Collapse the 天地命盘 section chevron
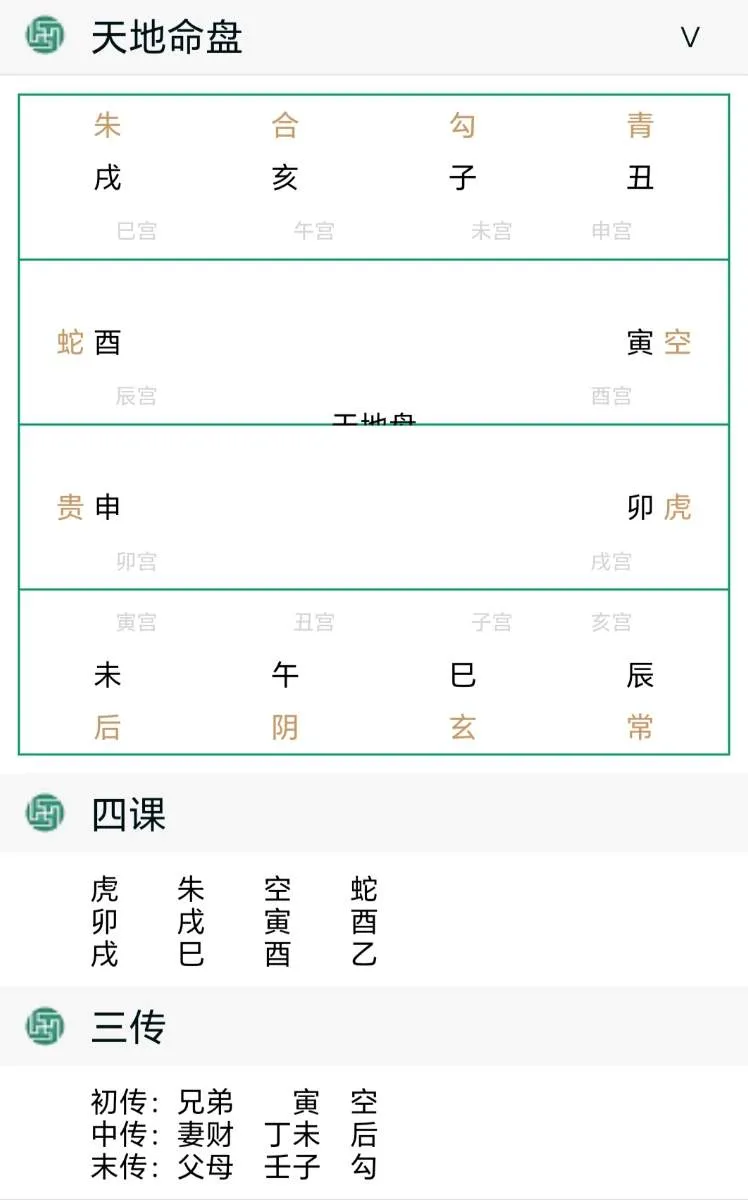The height and width of the screenshot is (1200, 748). [689, 38]
